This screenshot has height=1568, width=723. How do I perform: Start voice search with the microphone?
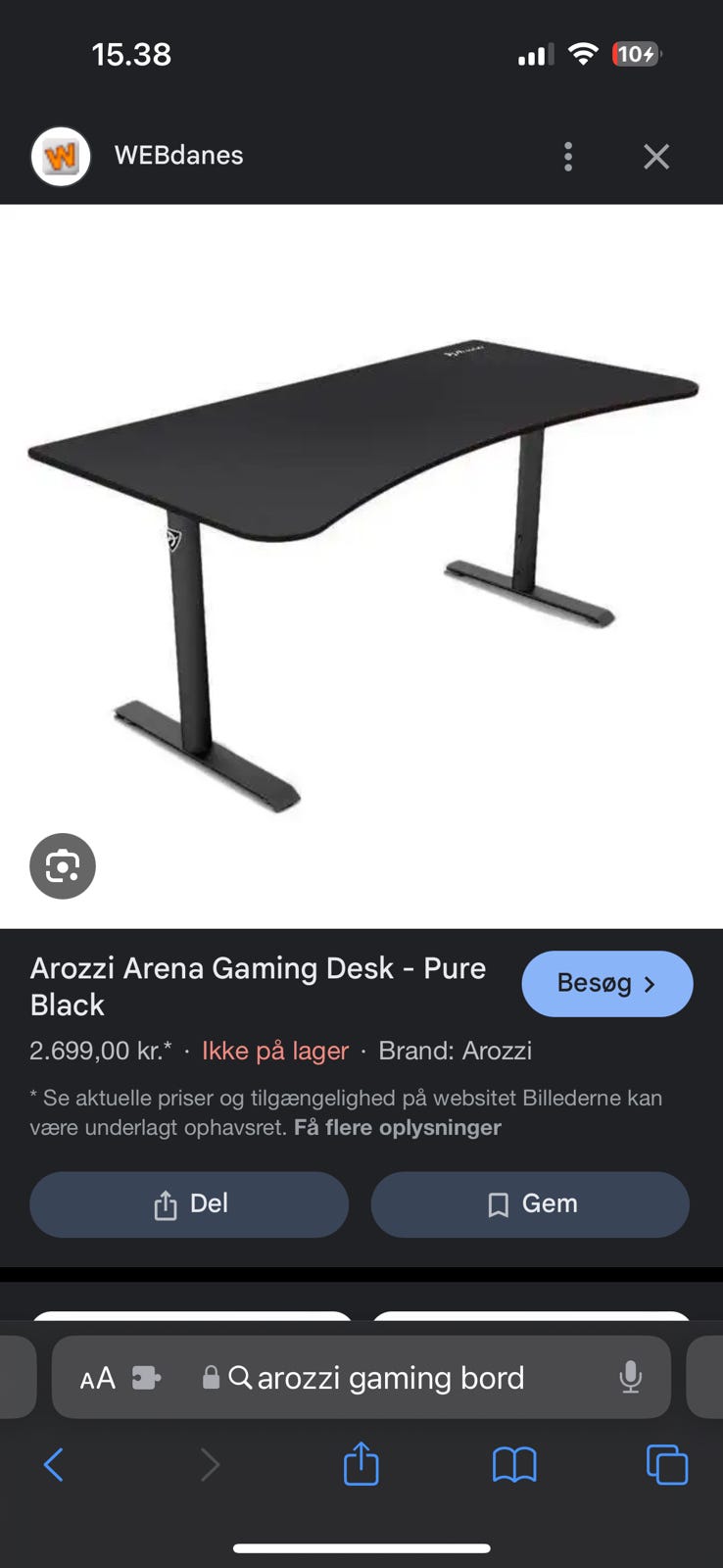[631, 1378]
